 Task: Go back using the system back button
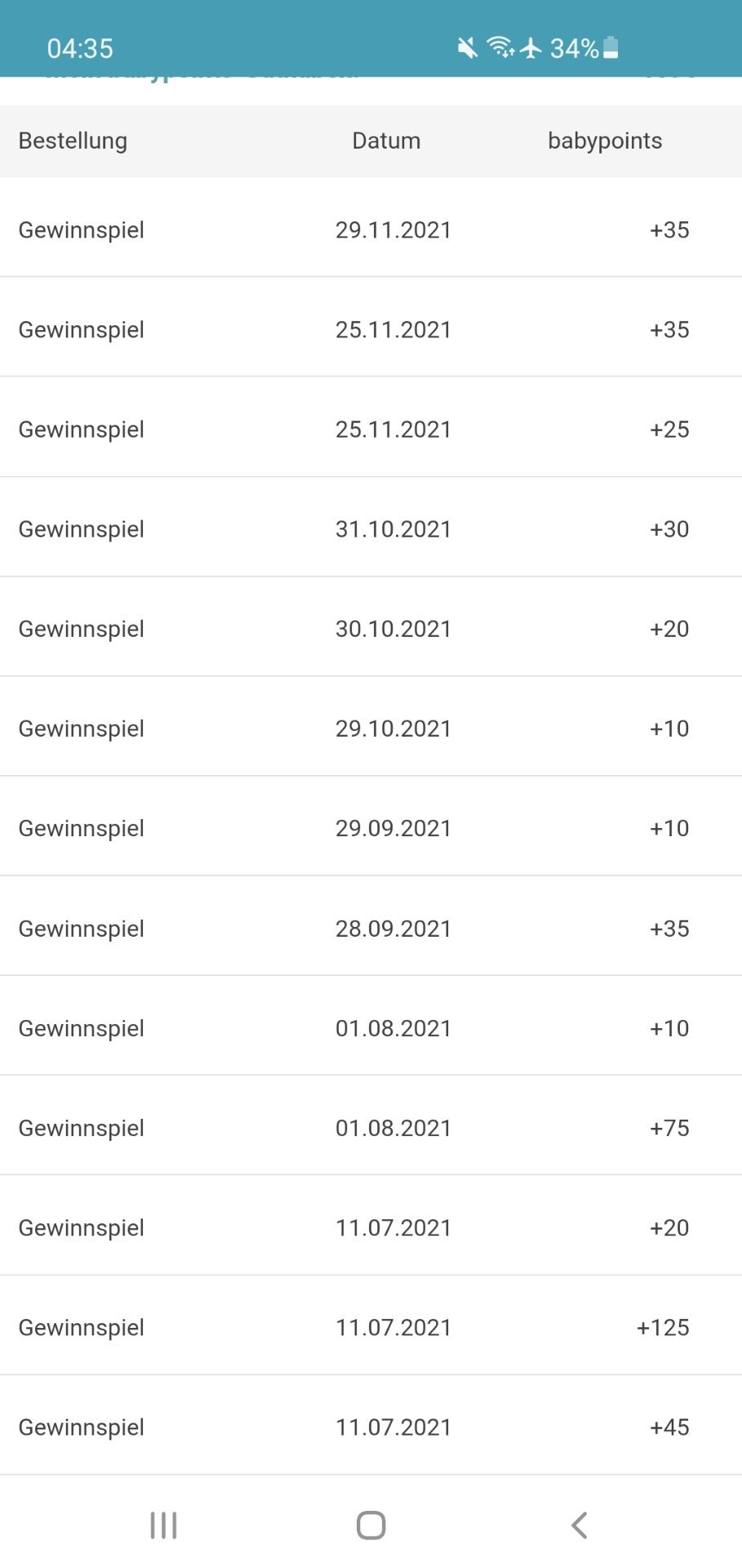coord(580,1525)
